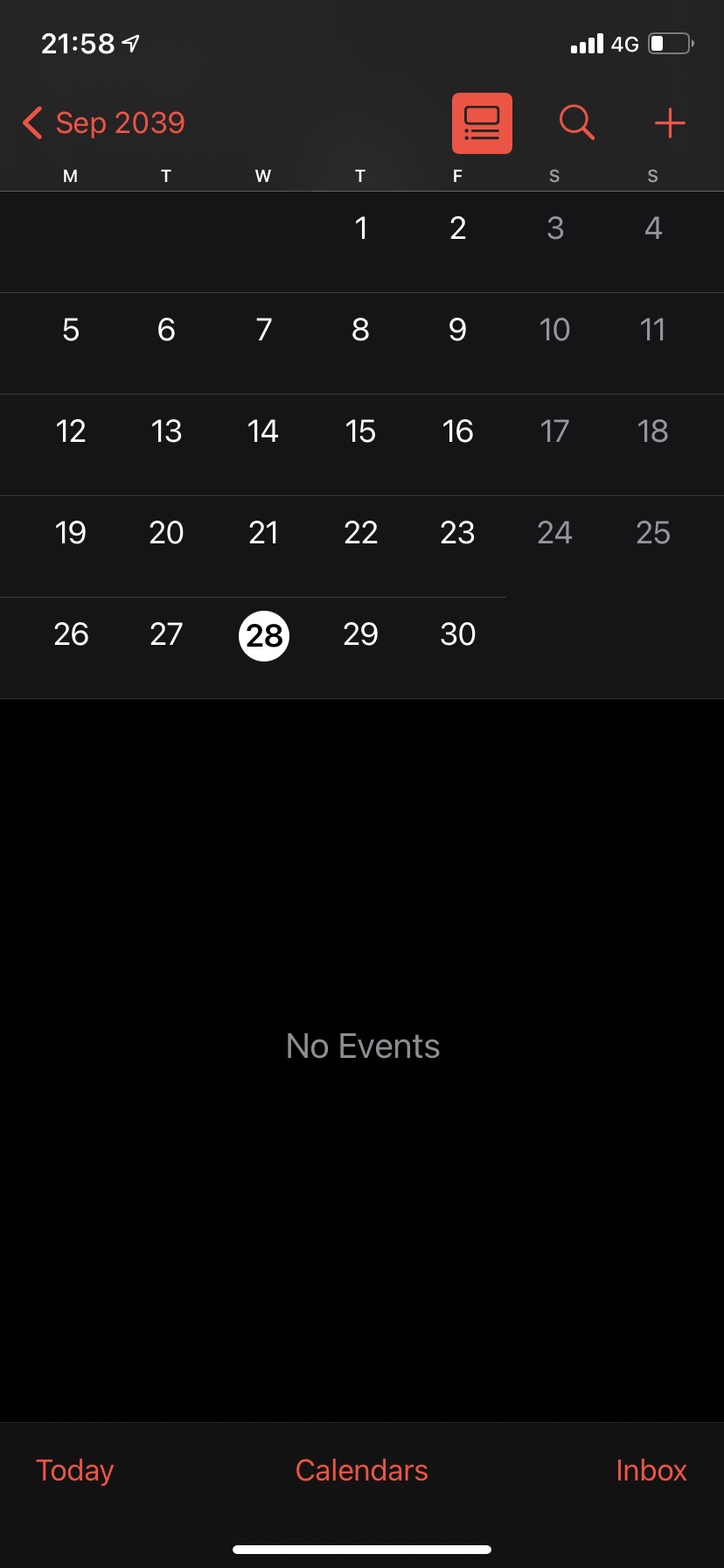This screenshot has height=1568, width=724.
Task: Select September 17
Action: tap(554, 431)
